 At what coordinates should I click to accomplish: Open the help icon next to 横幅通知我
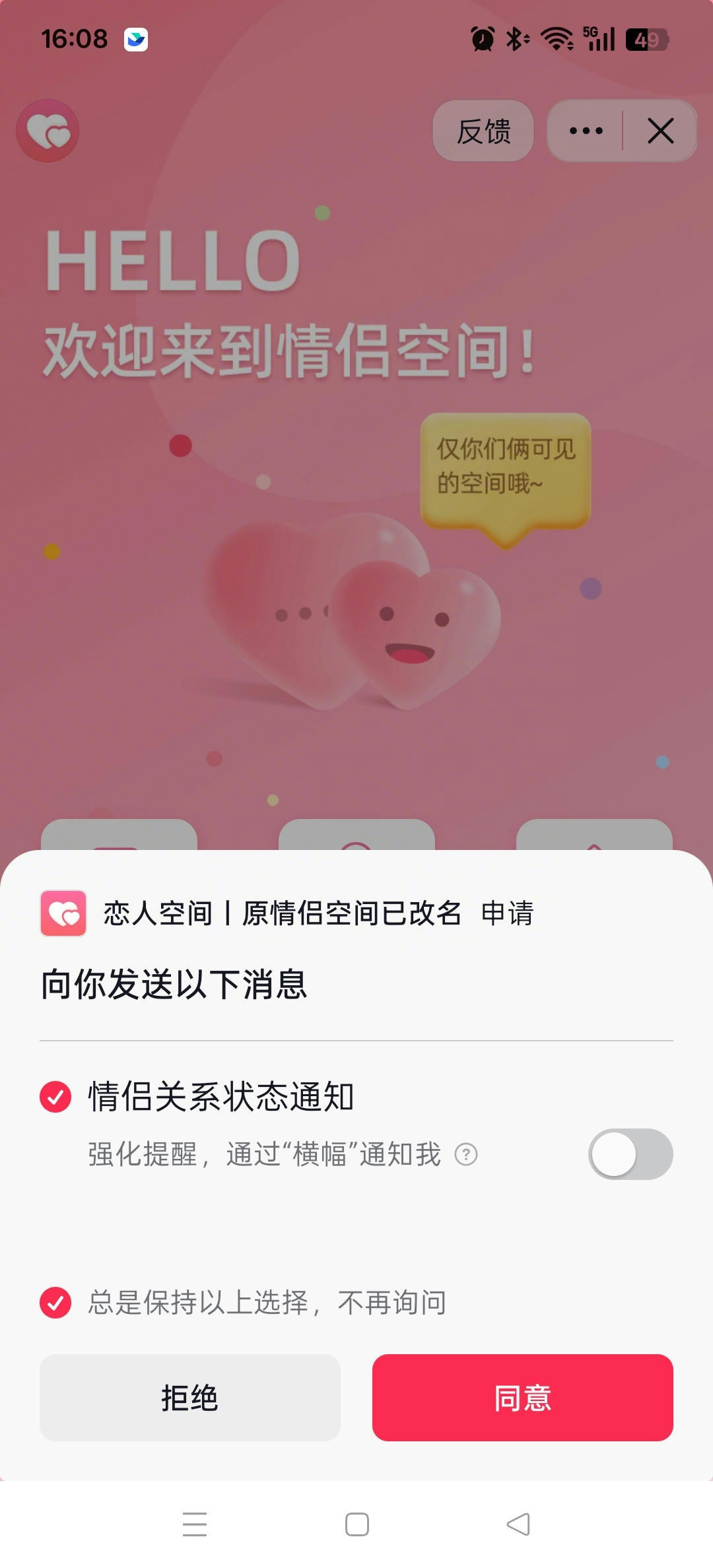click(466, 1154)
